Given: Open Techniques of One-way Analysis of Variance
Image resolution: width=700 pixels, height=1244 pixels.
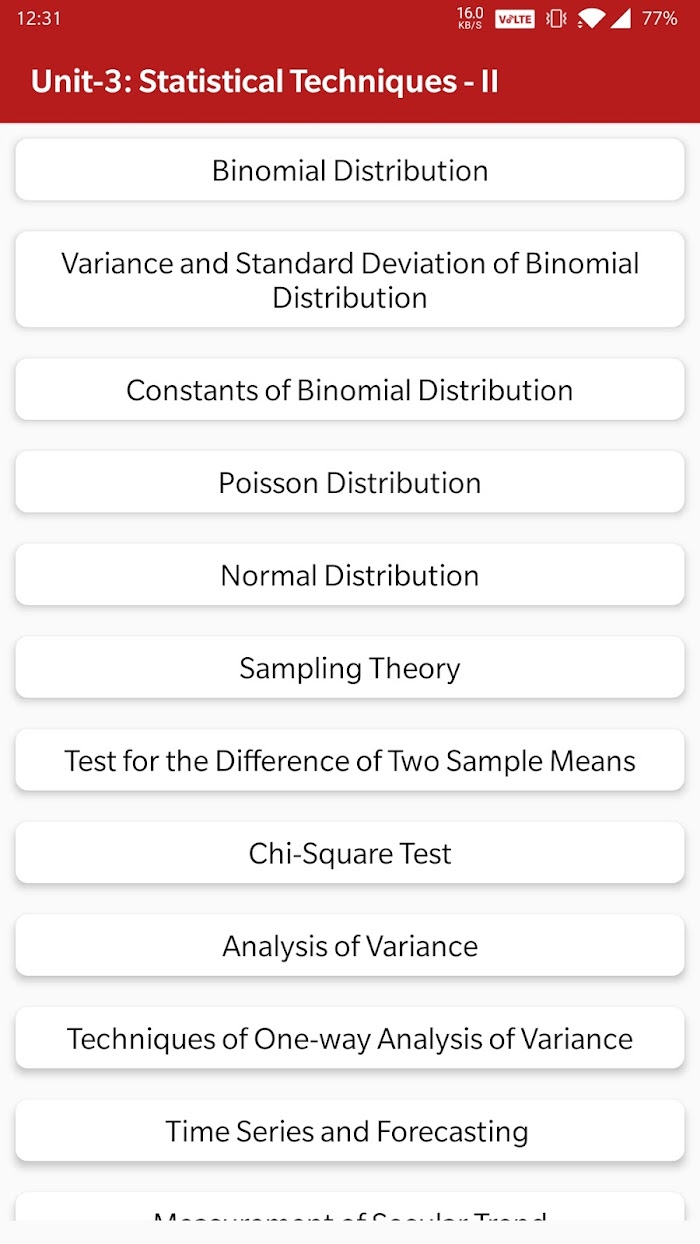Looking at the screenshot, I should (x=350, y=1039).
